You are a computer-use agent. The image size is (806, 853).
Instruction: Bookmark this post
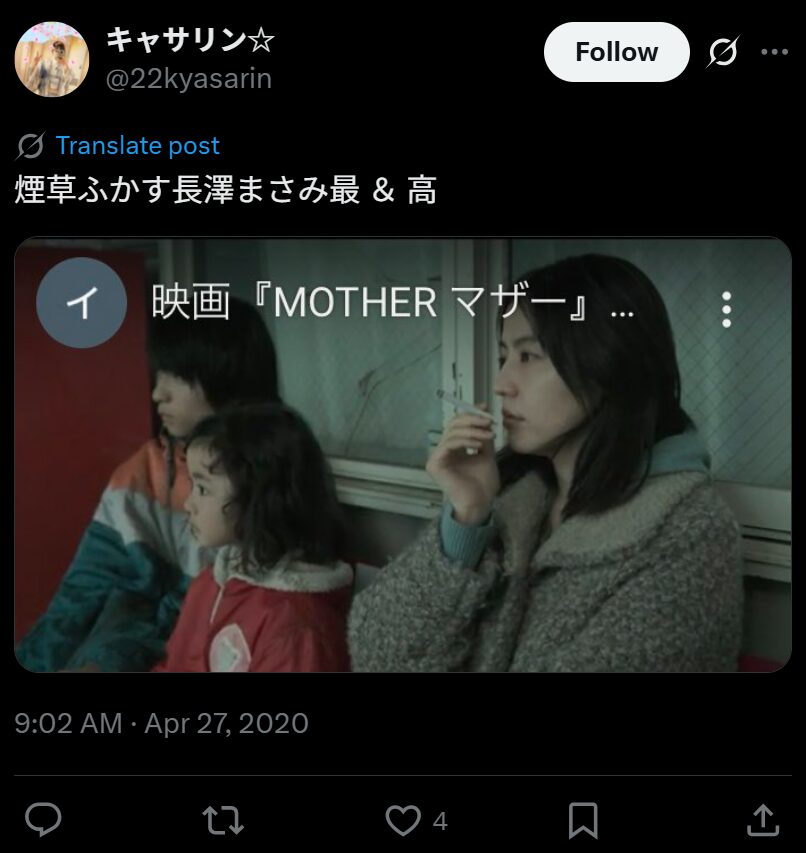click(x=583, y=821)
